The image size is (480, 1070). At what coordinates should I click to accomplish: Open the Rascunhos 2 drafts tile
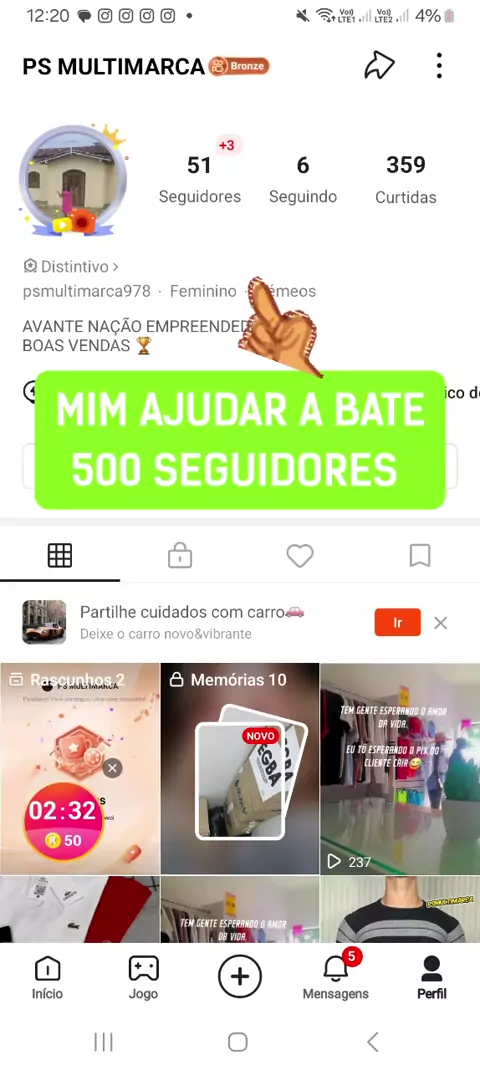click(79, 768)
